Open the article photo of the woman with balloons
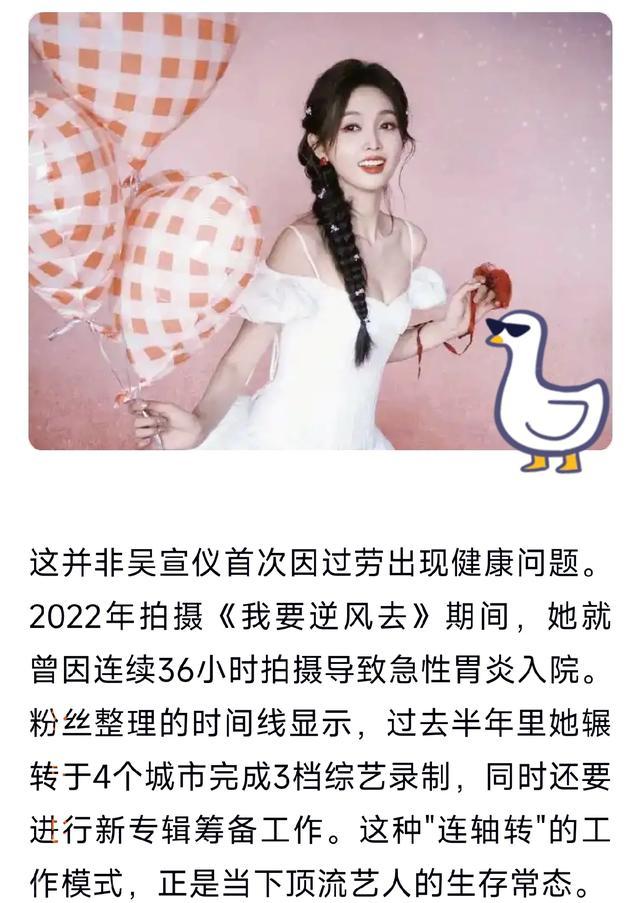The height and width of the screenshot is (903, 640). (320, 231)
